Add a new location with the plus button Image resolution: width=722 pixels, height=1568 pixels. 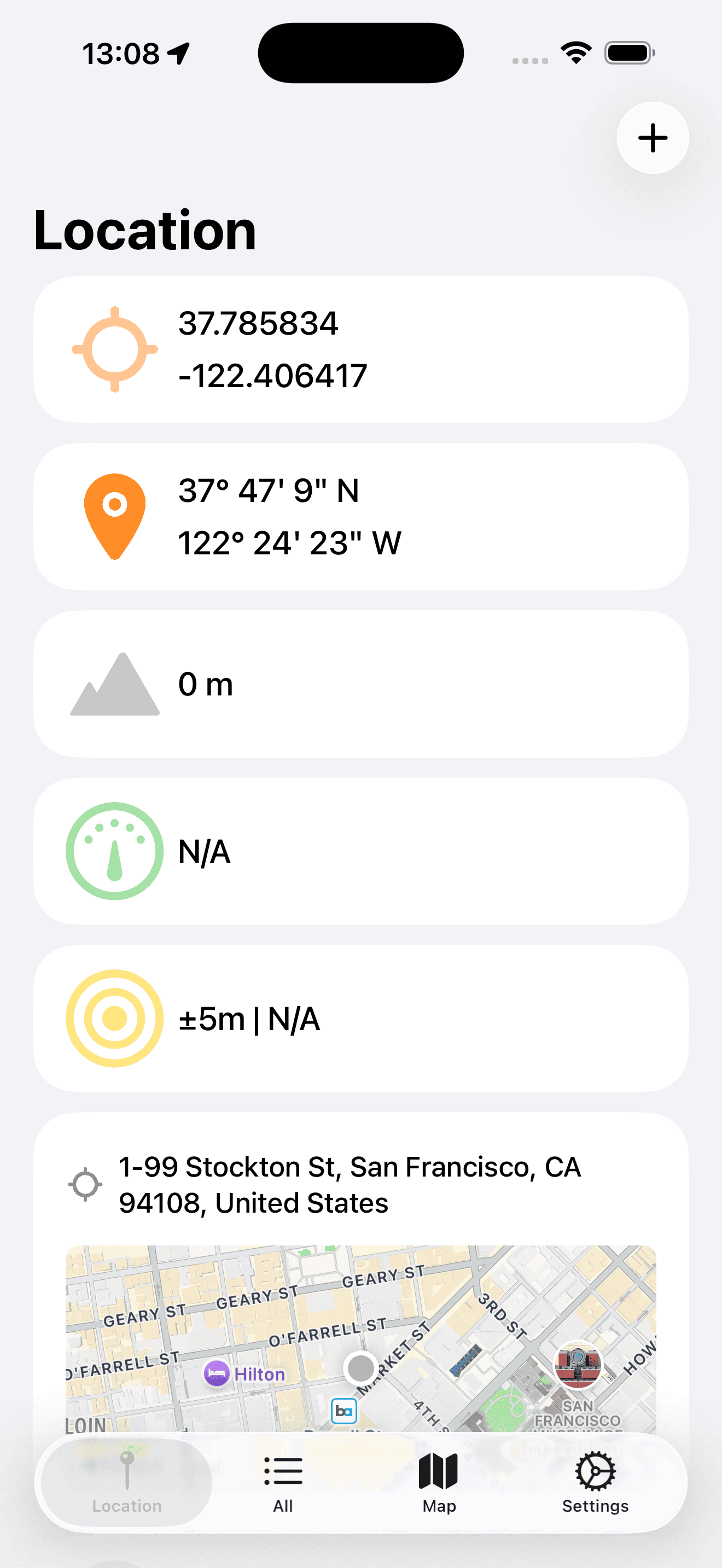[x=652, y=138]
